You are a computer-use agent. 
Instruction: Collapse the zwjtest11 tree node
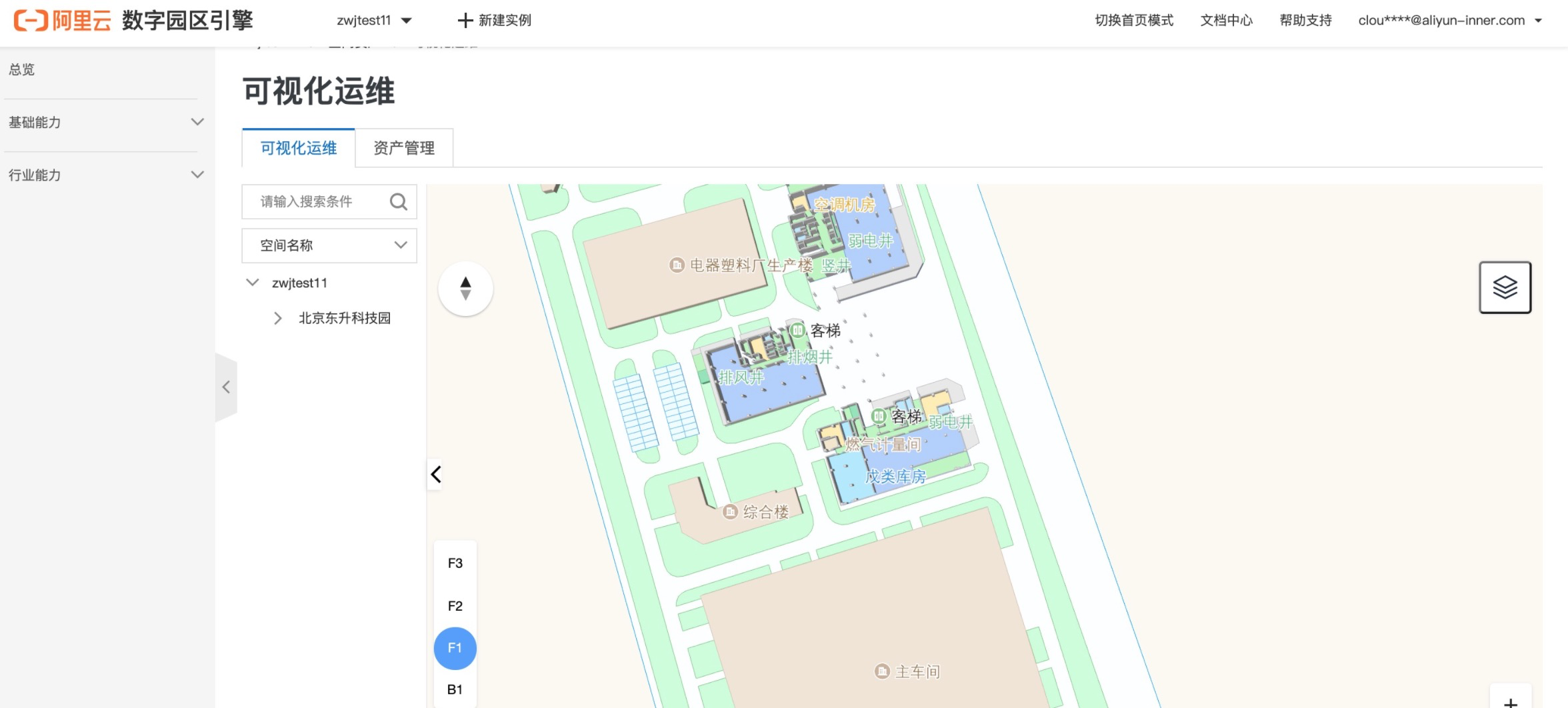pyautogui.click(x=253, y=283)
